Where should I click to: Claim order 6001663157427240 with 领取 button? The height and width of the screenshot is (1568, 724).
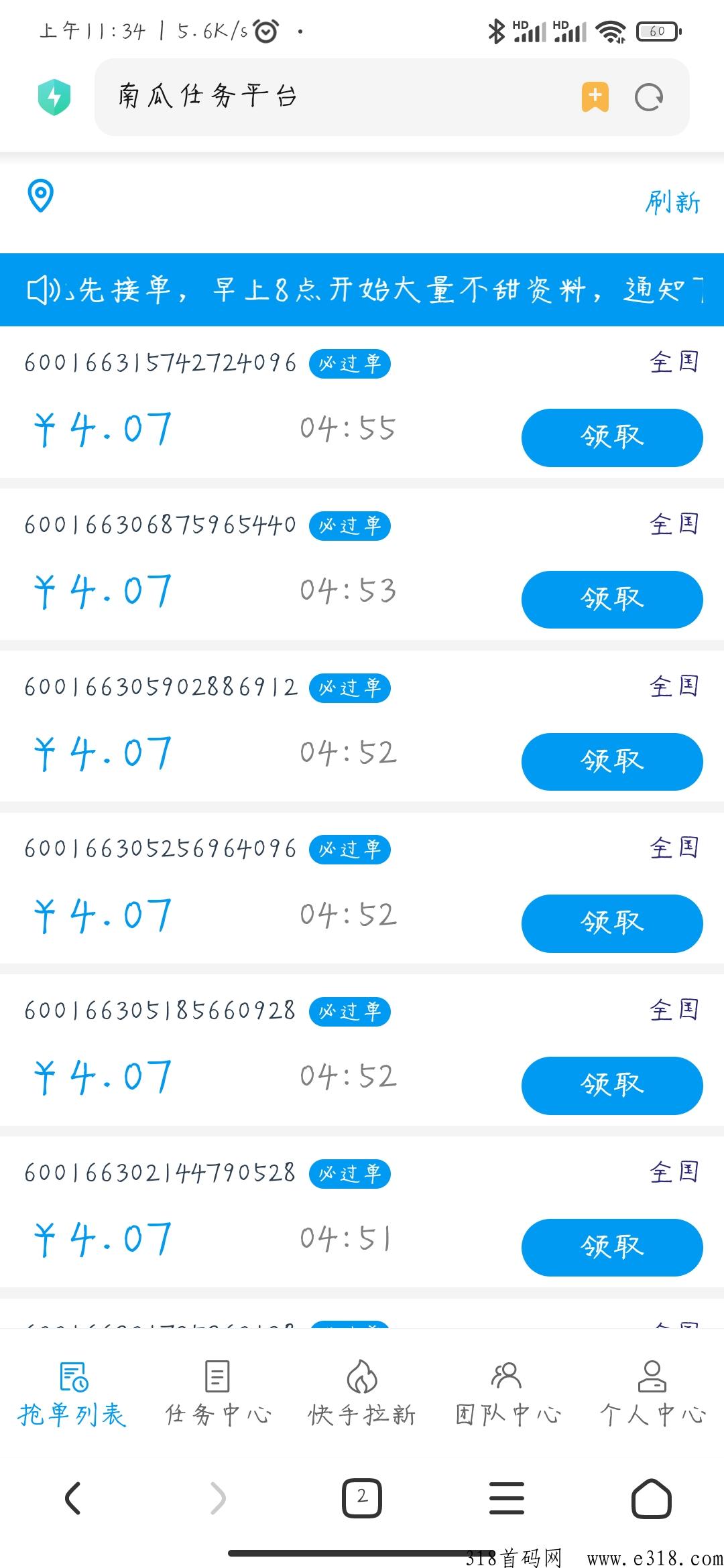click(x=611, y=436)
